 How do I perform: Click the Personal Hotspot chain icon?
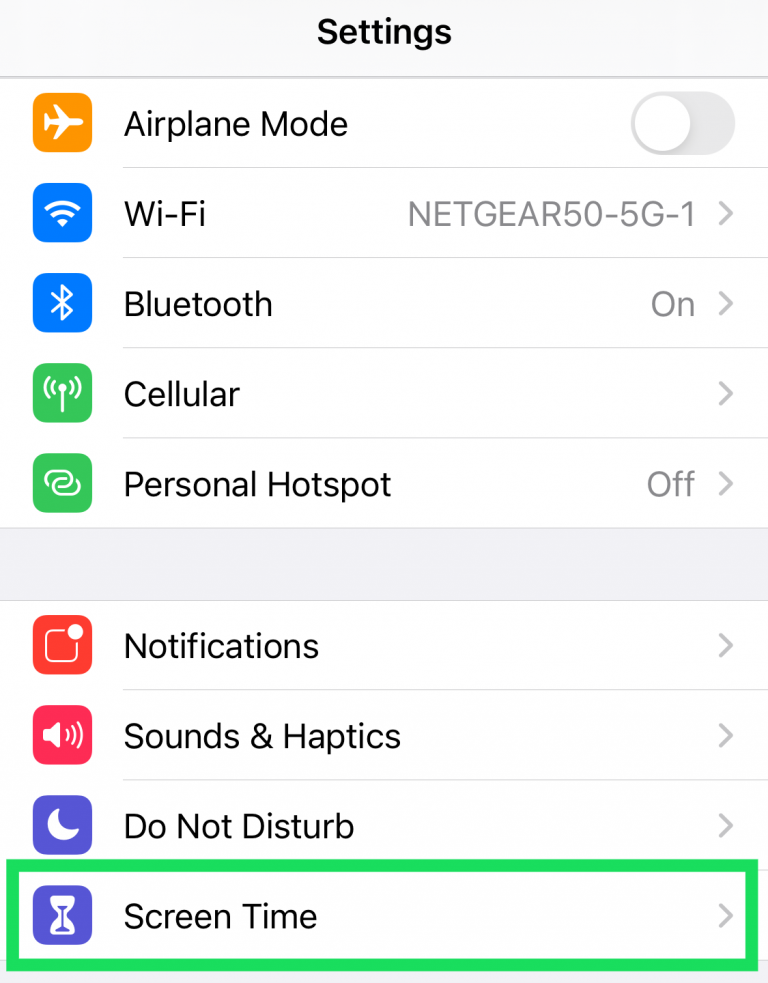click(62, 484)
